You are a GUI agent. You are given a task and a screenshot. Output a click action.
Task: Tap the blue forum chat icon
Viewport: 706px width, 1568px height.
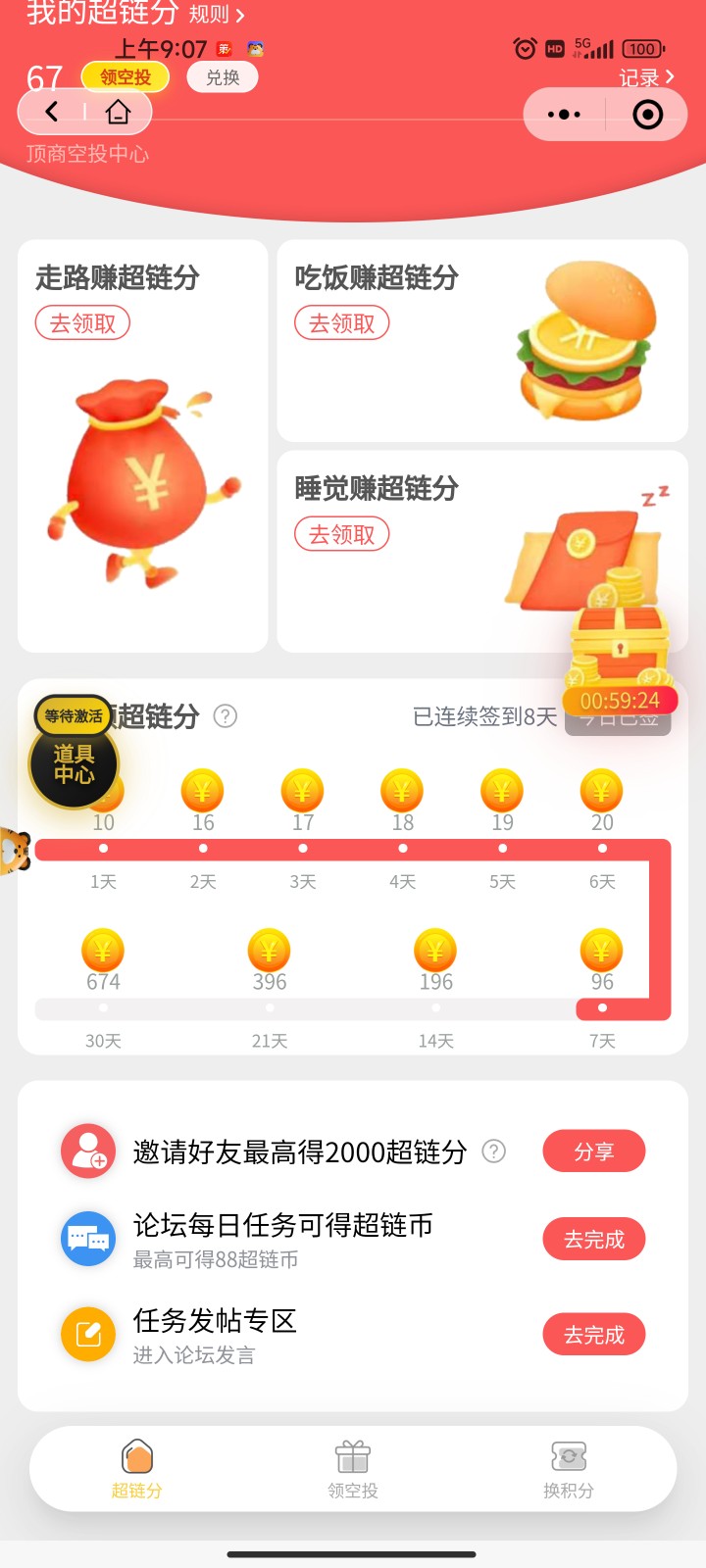tap(88, 1238)
